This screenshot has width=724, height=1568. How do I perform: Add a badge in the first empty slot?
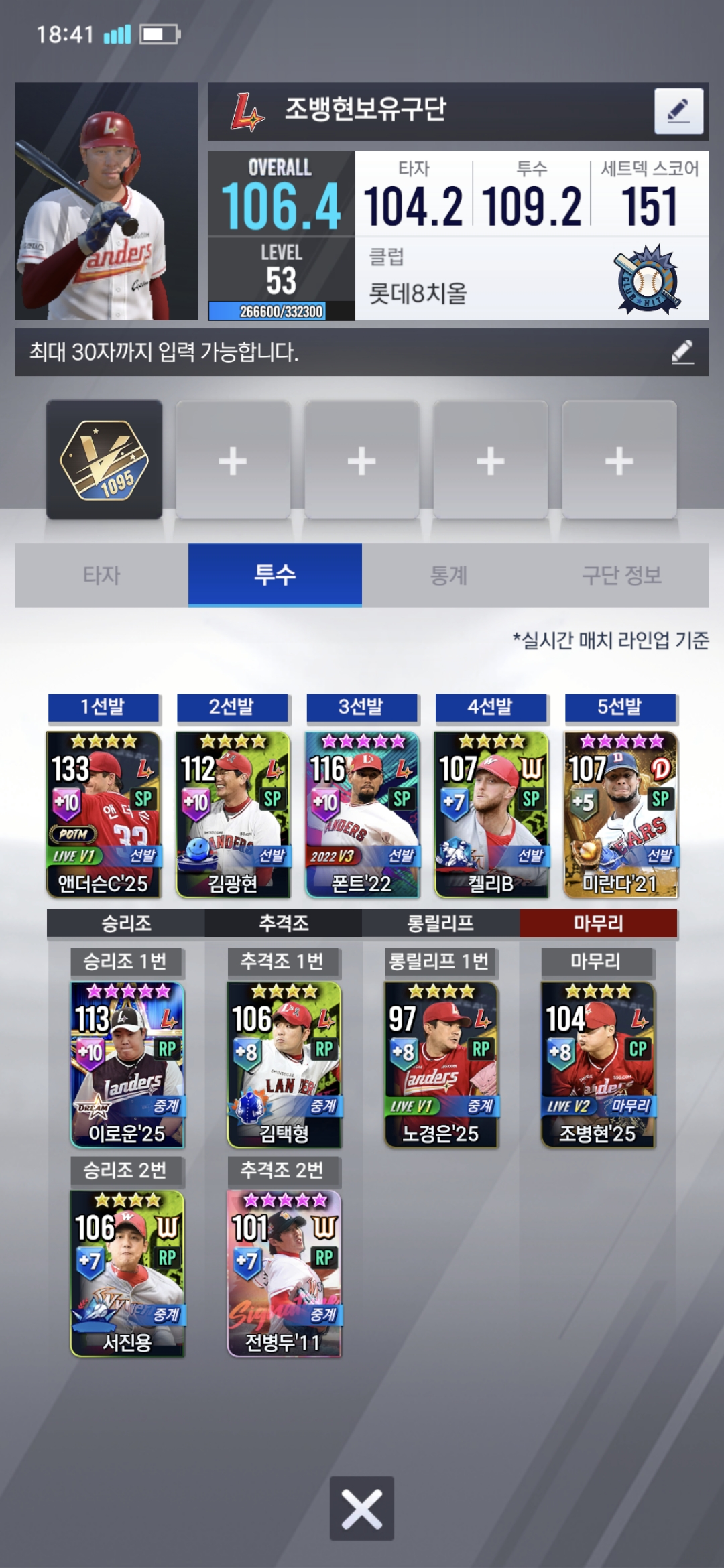233,461
